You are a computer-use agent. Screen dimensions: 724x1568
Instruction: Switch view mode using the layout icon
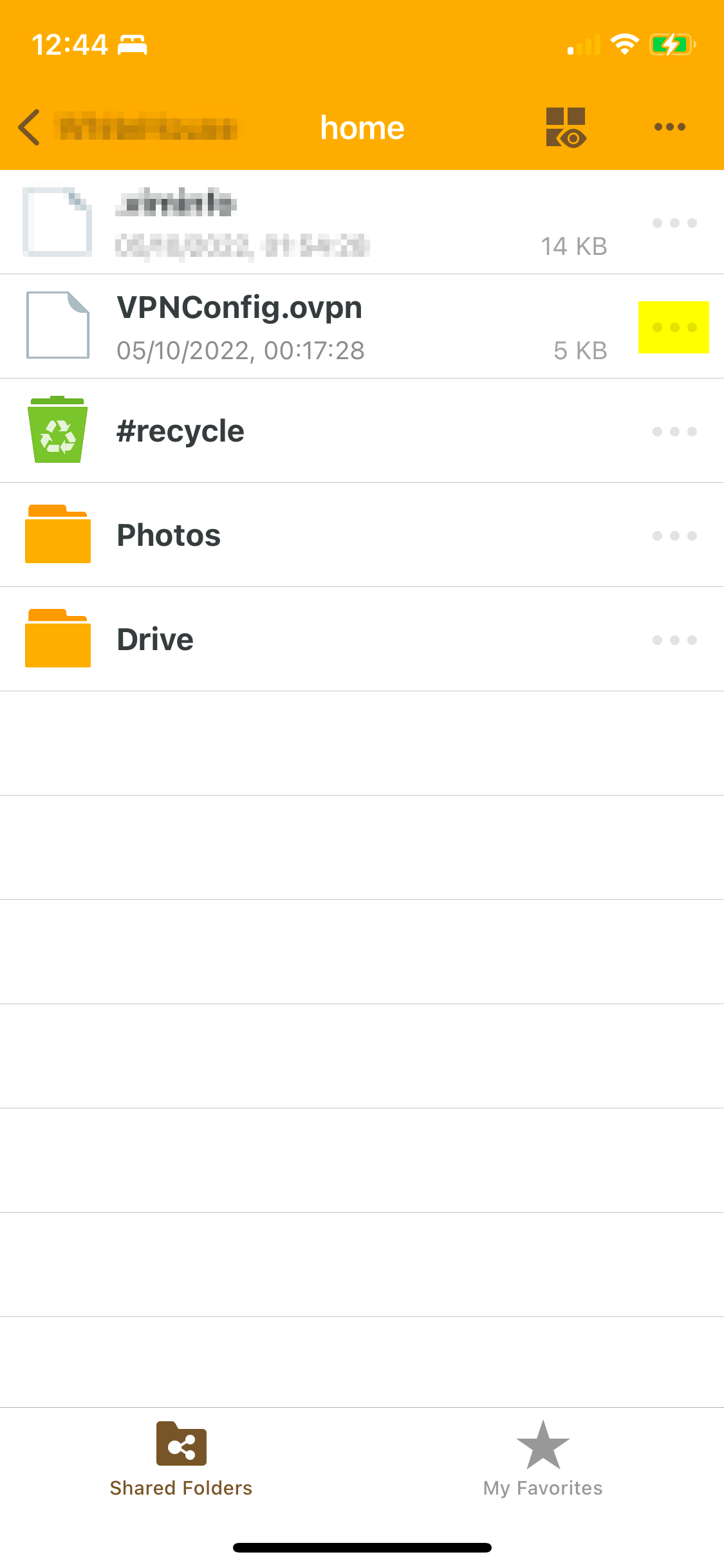coord(565,126)
